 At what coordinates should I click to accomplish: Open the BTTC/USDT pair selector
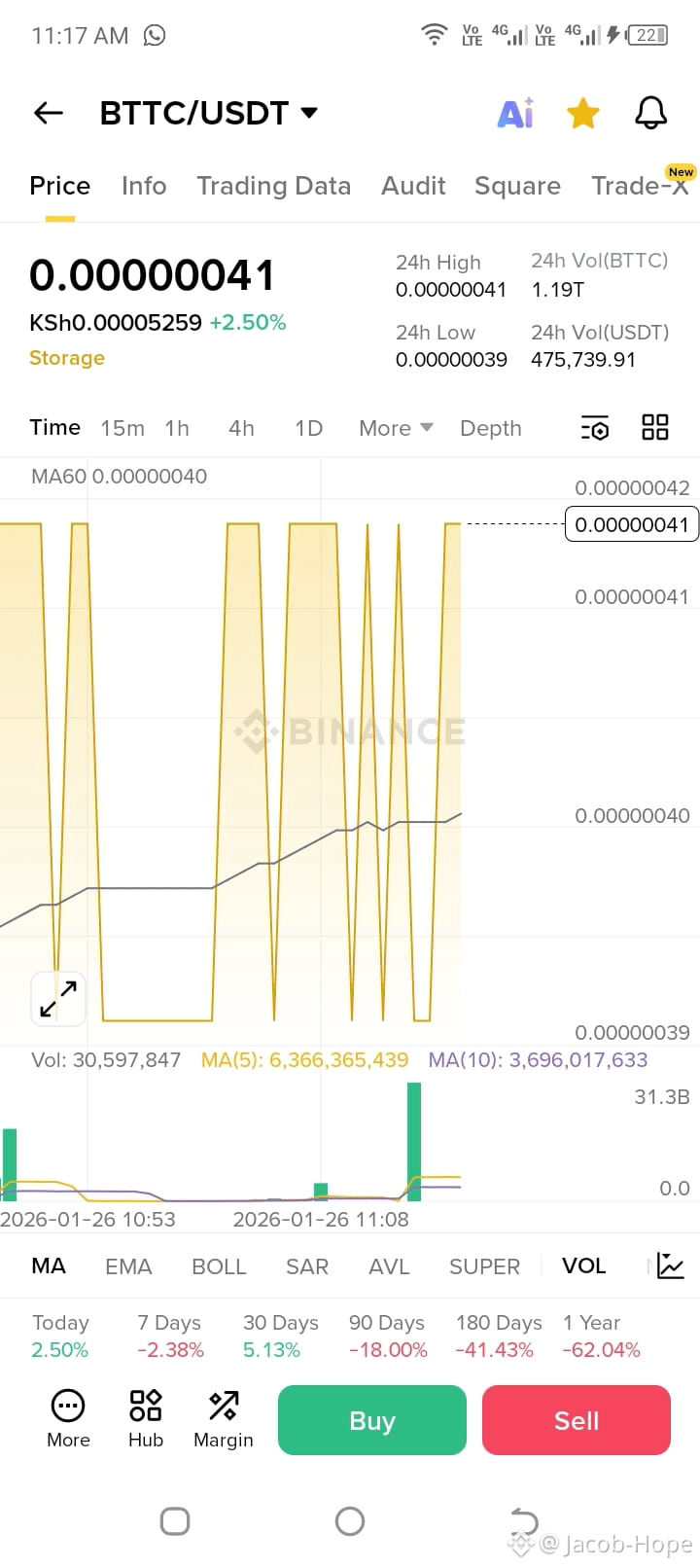click(204, 113)
